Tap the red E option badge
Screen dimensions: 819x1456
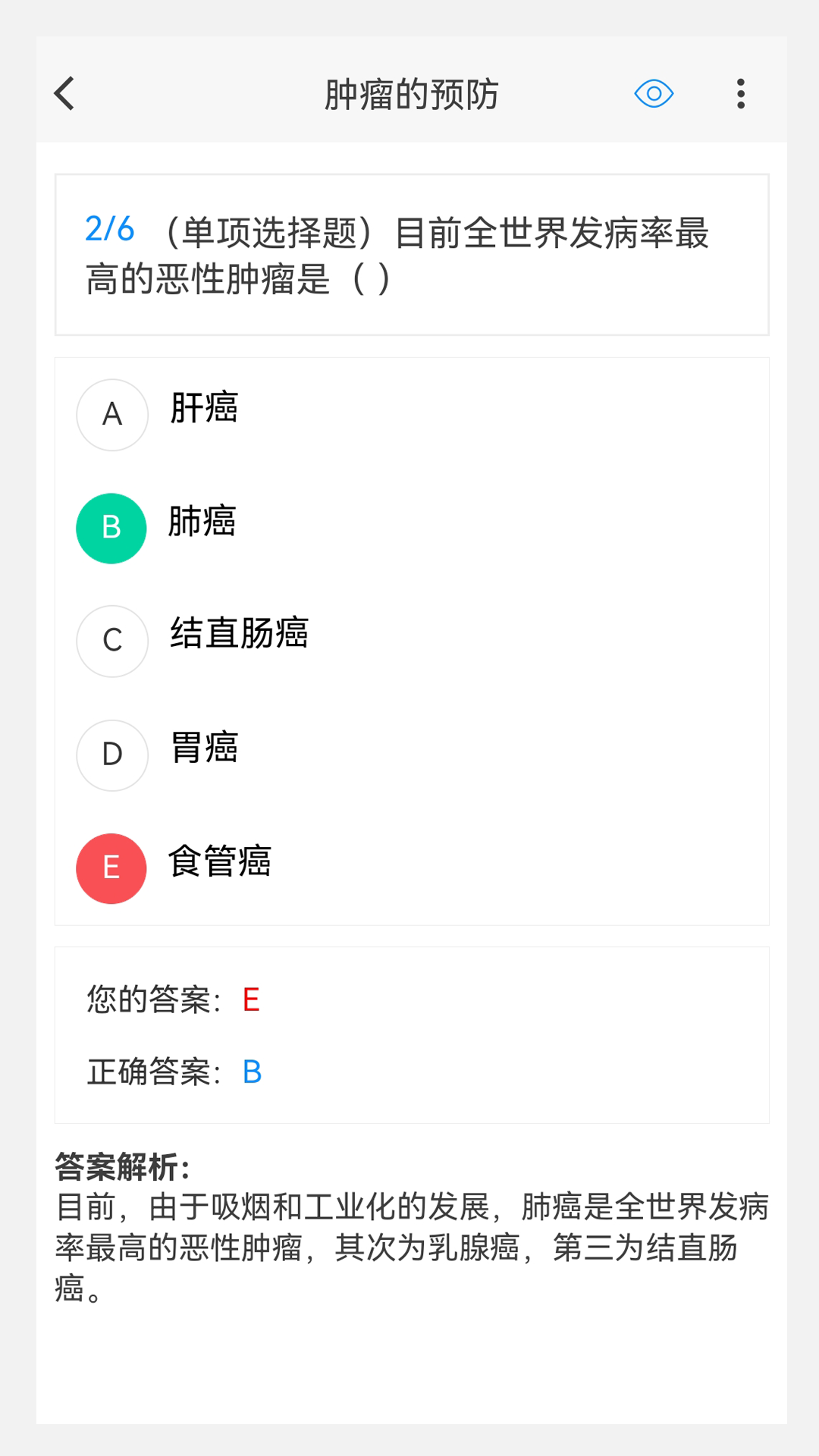click(111, 869)
